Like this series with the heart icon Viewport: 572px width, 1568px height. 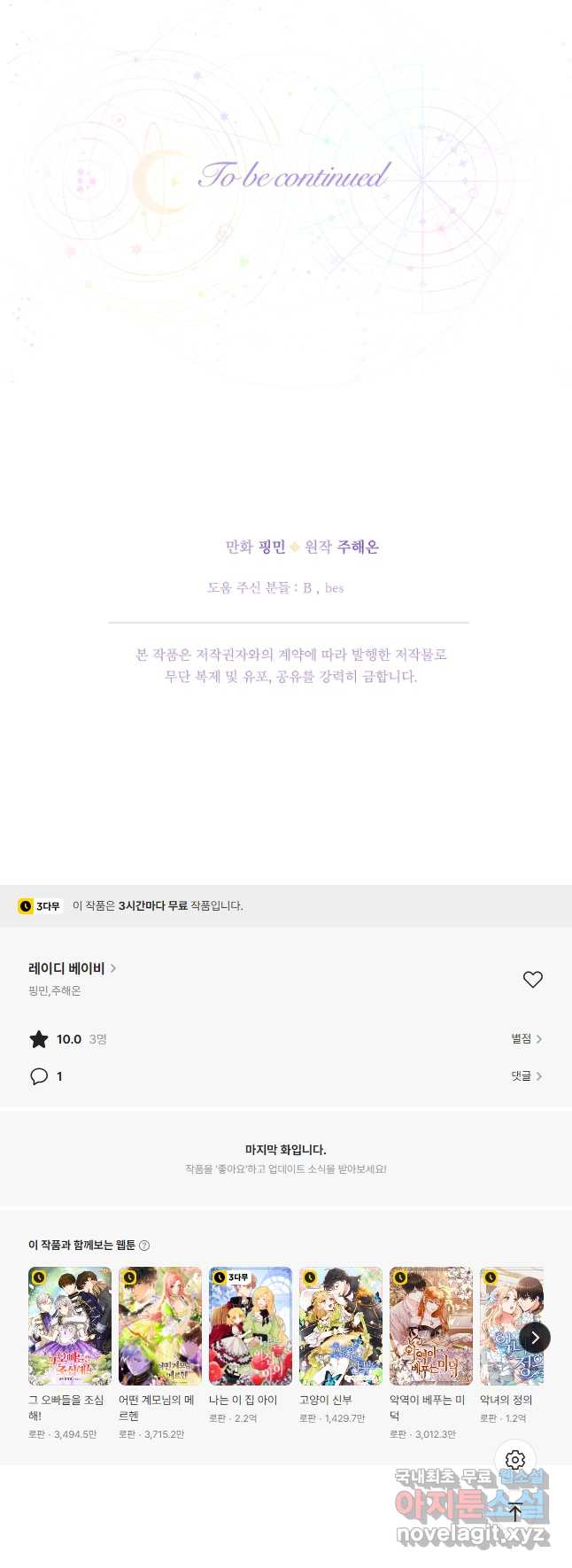click(532, 979)
